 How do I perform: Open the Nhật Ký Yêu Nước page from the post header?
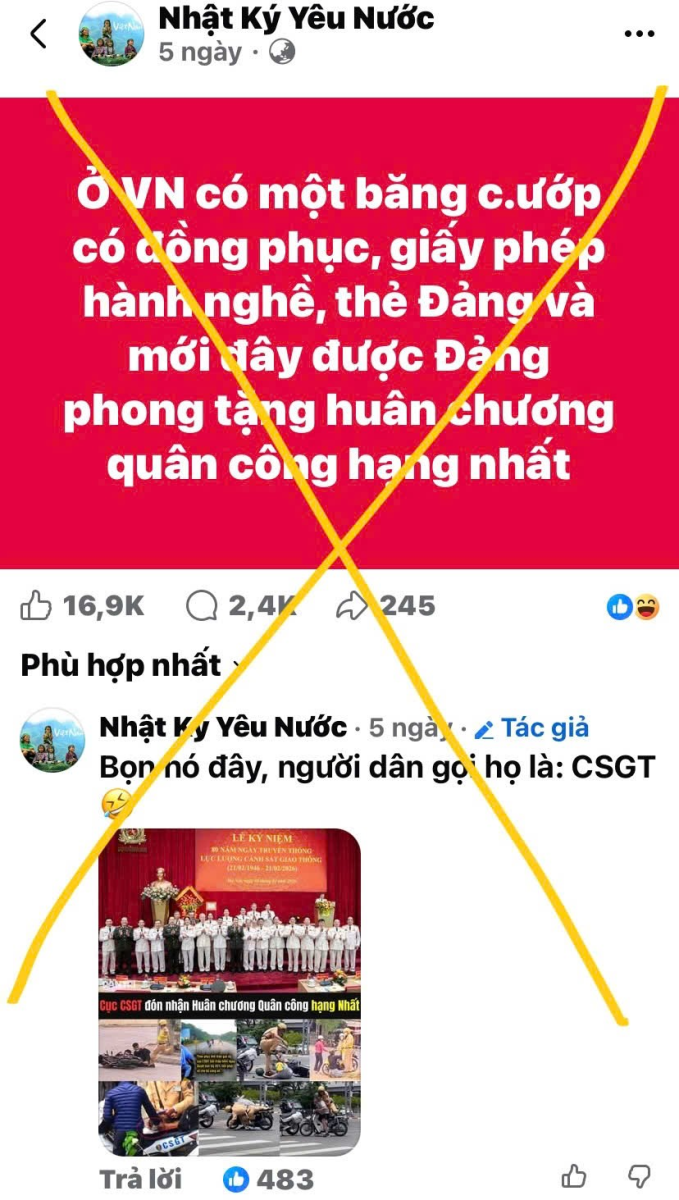click(x=296, y=17)
